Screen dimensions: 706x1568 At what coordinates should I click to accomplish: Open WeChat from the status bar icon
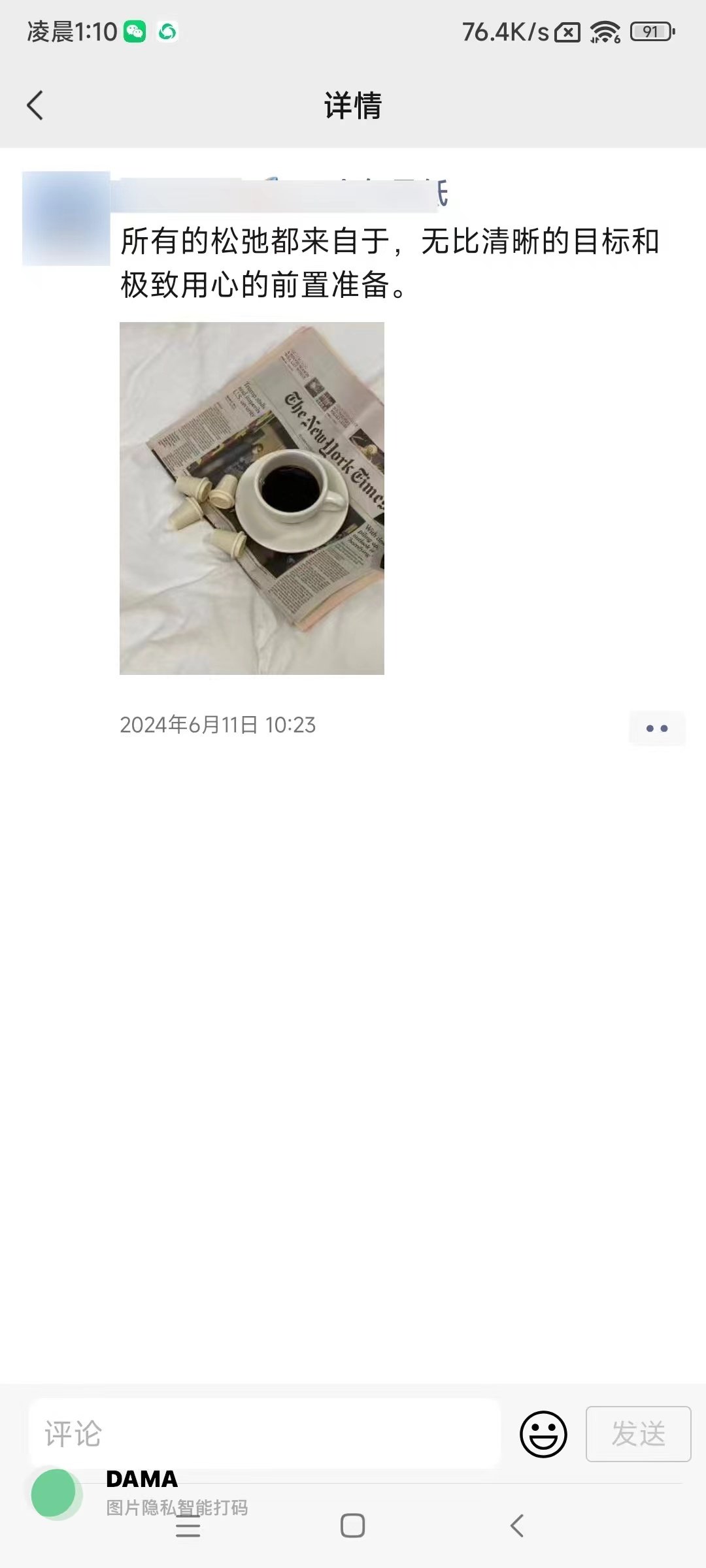[134, 30]
